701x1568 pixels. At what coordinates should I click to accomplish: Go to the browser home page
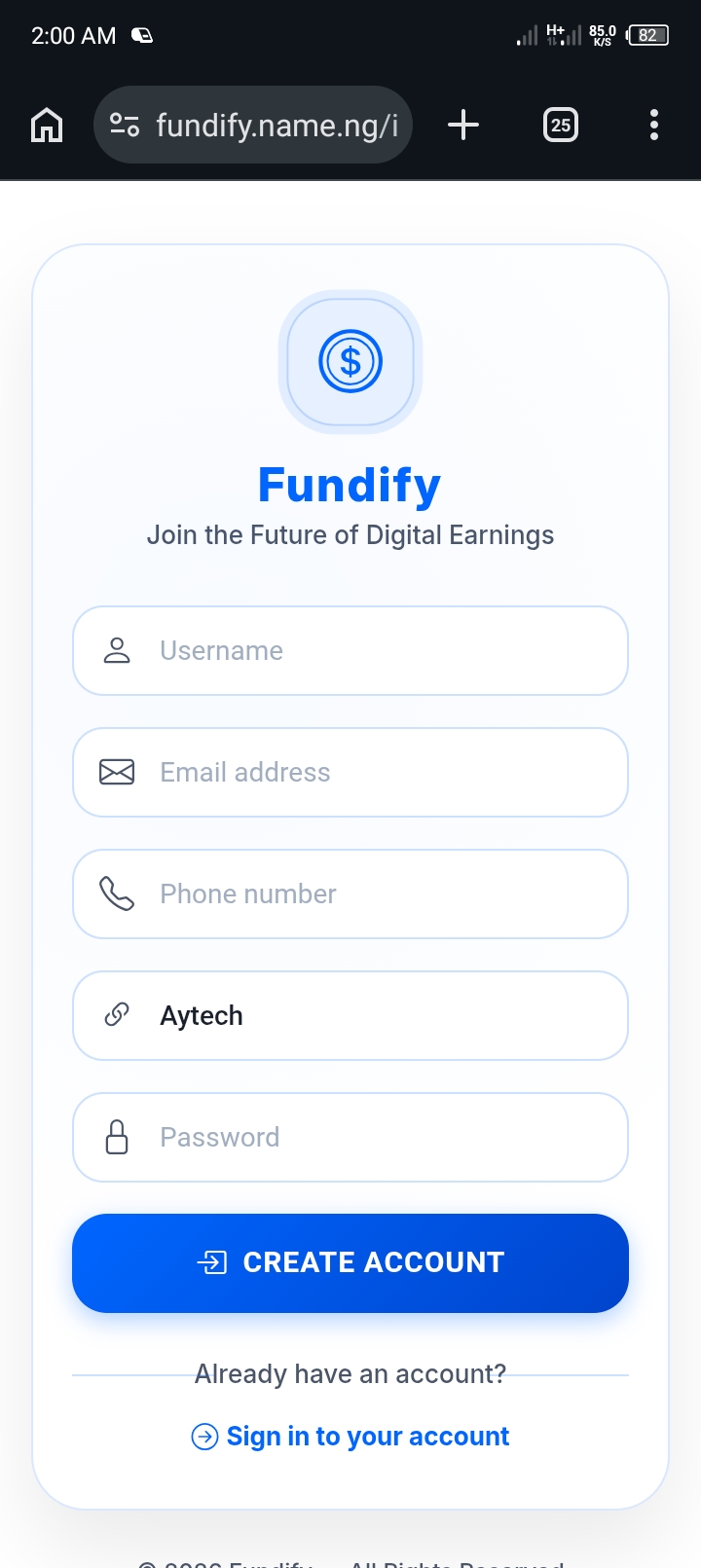(x=47, y=125)
